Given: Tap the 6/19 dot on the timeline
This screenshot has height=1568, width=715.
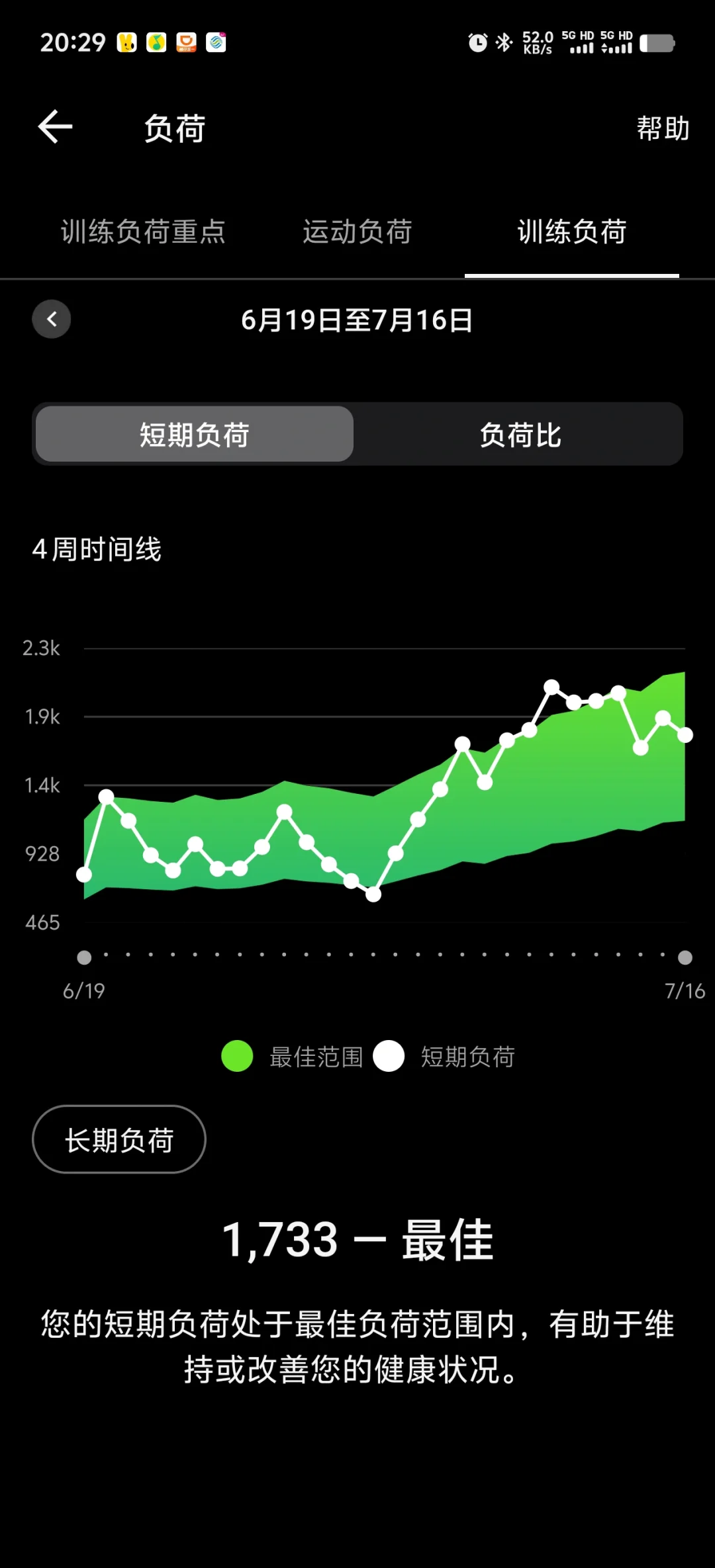Looking at the screenshot, I should [x=84, y=957].
